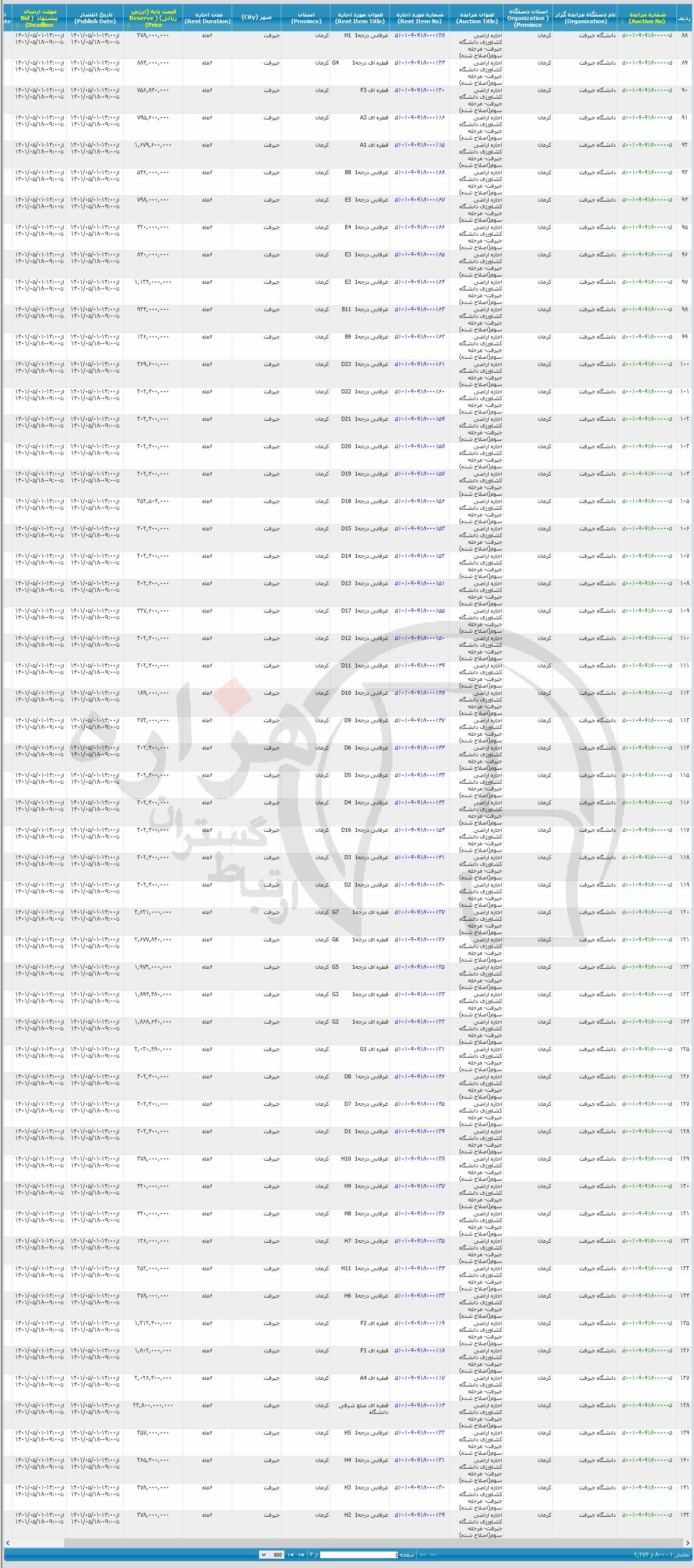The image size is (694, 1568).
Task: Open rent item link for plot A4
Action: (x=420, y=1378)
